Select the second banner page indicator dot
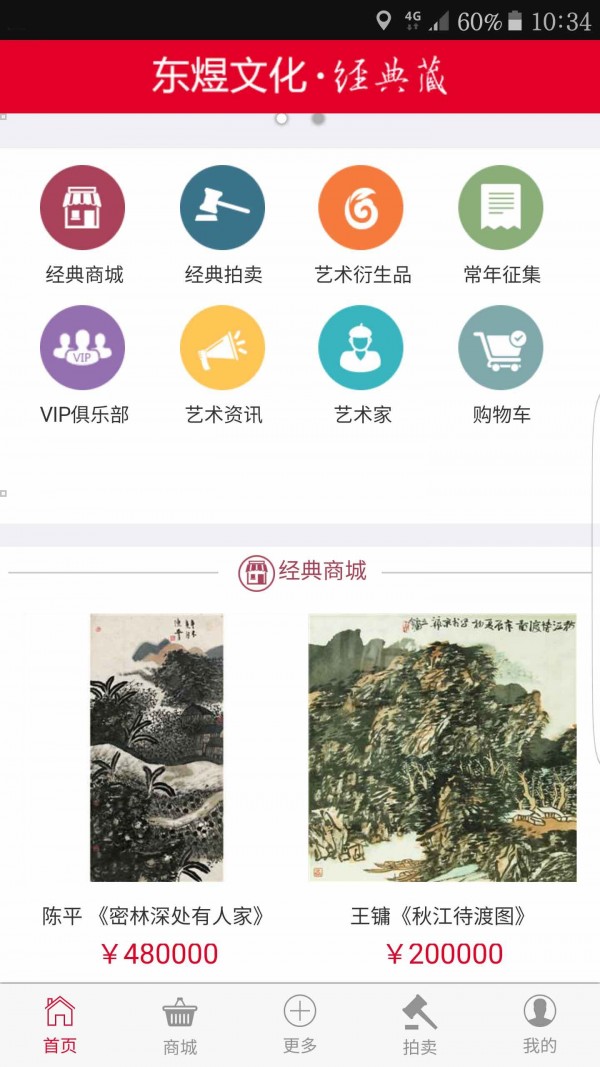The height and width of the screenshot is (1067, 600). [318, 119]
